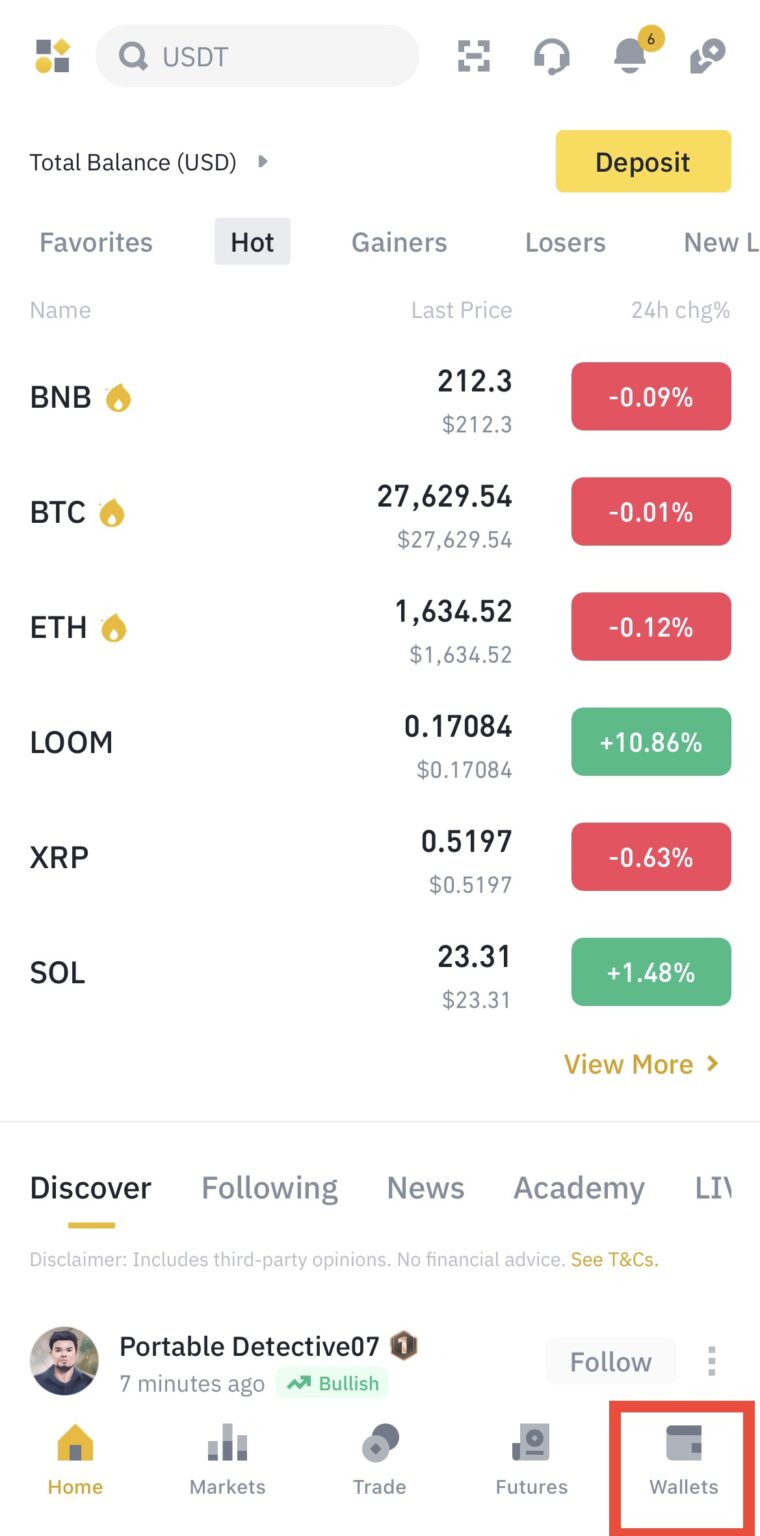Expand View More for hot coins
760x1536 pixels.
point(642,1064)
